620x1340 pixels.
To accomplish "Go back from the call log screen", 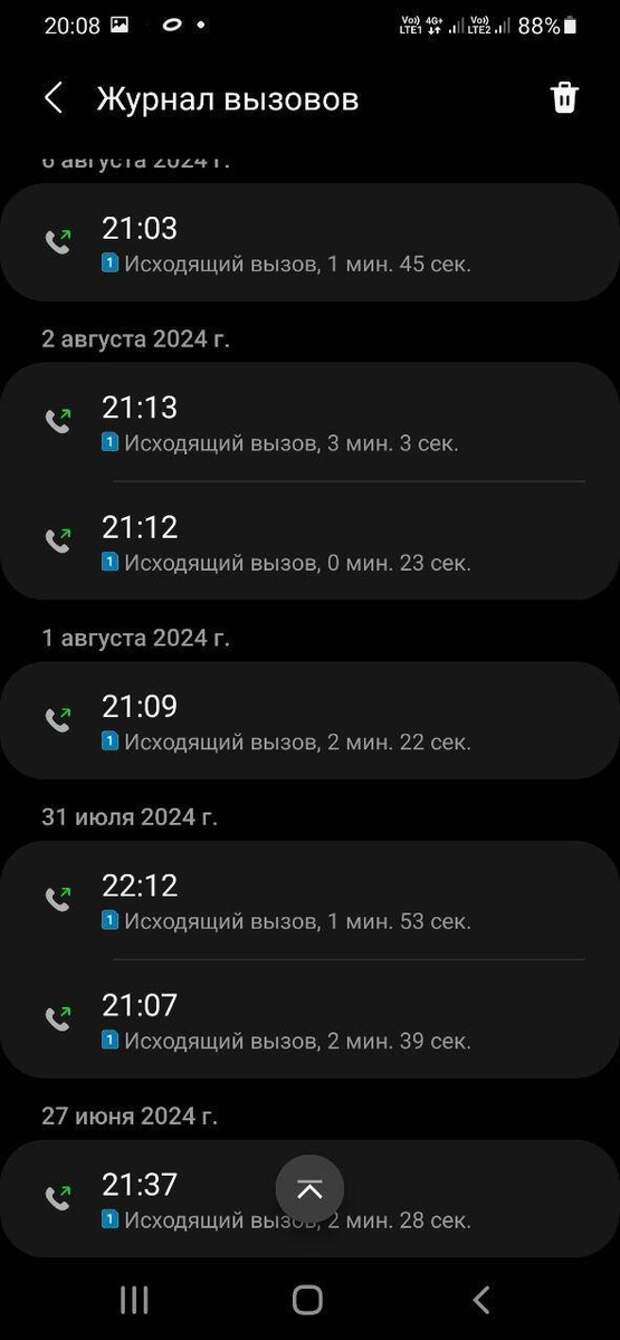I will (x=54, y=98).
